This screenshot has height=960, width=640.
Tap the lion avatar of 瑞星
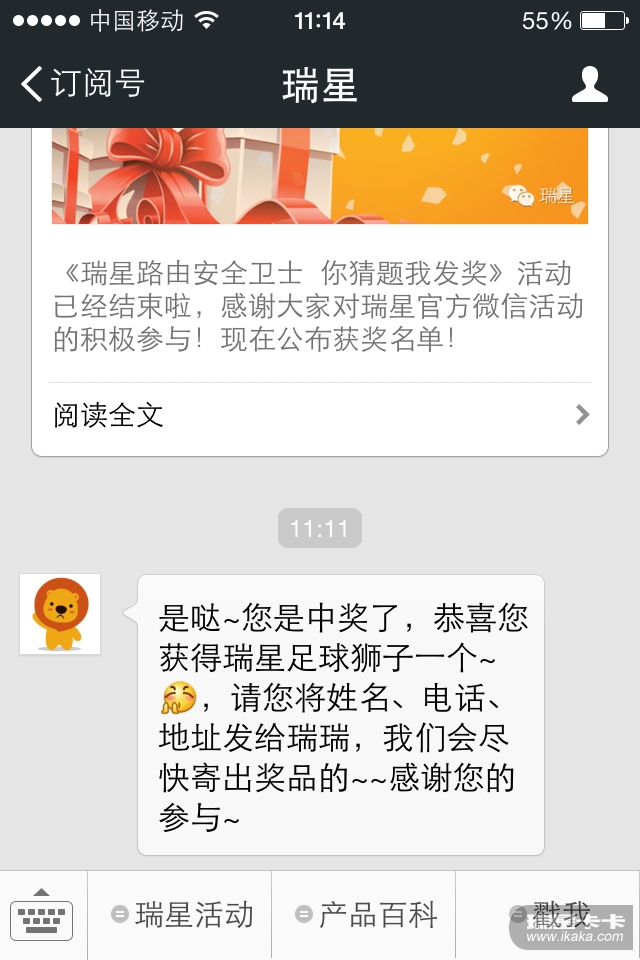[x=60, y=614]
